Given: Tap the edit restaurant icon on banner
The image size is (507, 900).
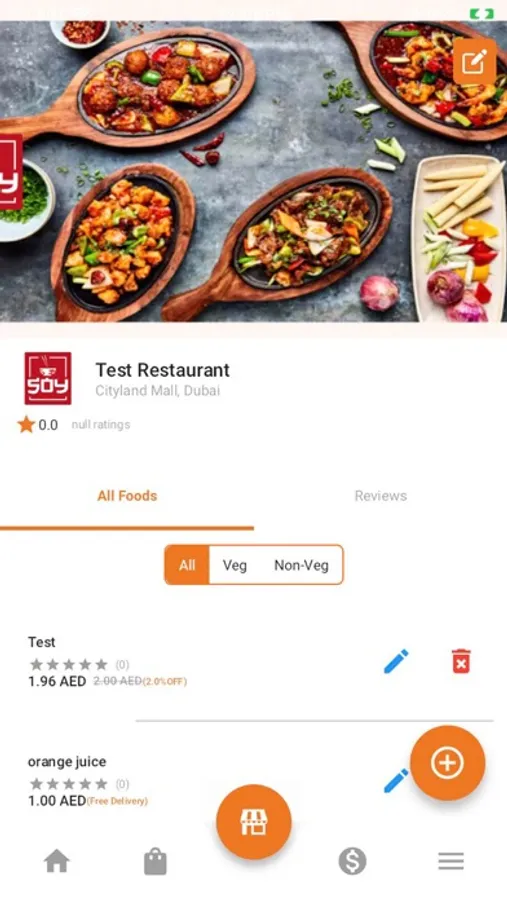Looking at the screenshot, I should click(x=474, y=61).
